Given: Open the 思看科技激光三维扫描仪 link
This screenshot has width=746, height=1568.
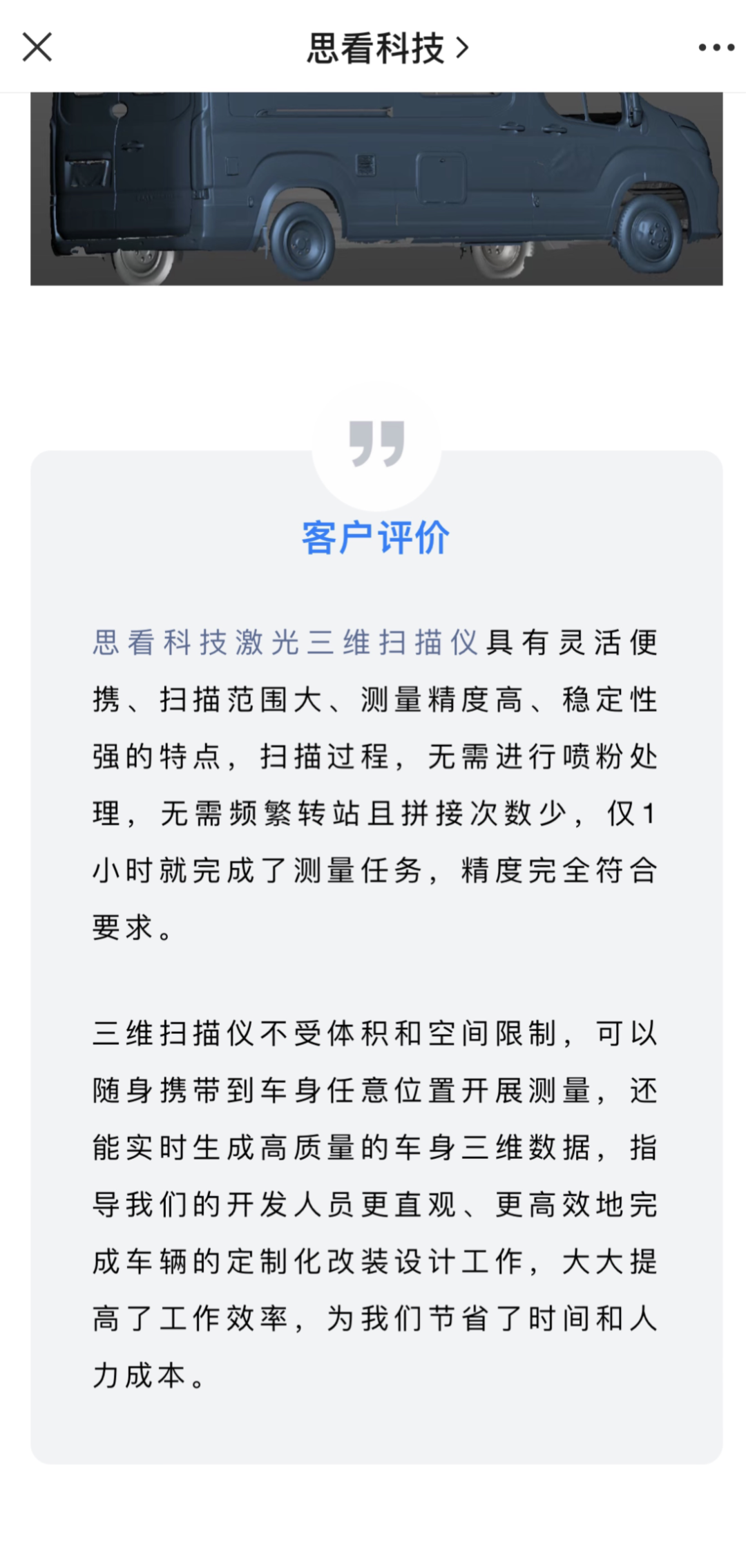Looking at the screenshot, I should (x=285, y=642).
